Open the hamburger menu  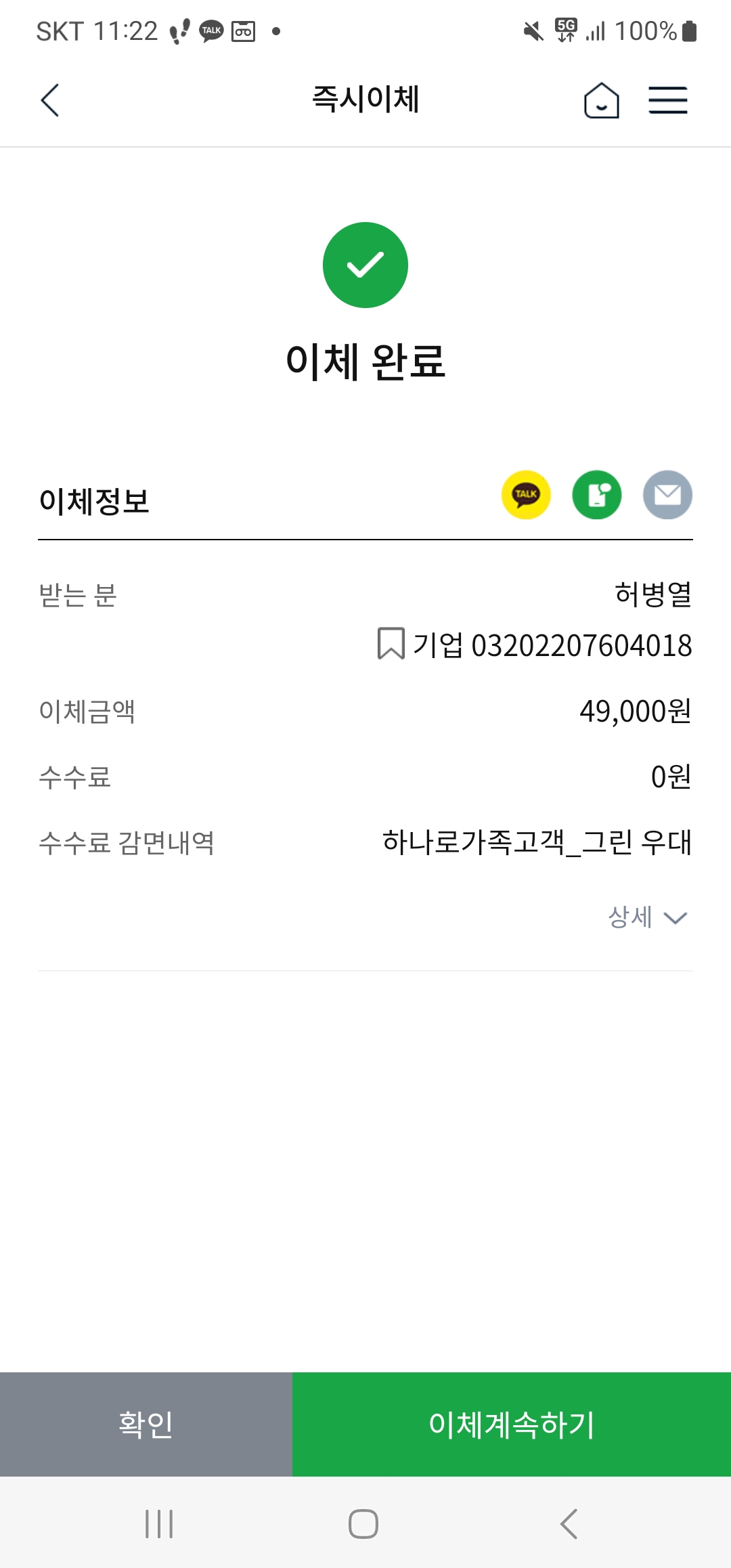pyautogui.click(x=667, y=100)
